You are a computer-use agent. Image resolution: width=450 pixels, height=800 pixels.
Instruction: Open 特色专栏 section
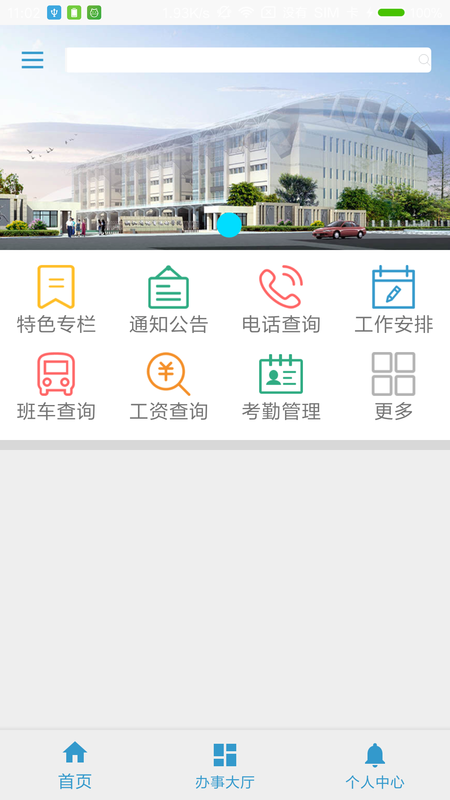[56, 299]
